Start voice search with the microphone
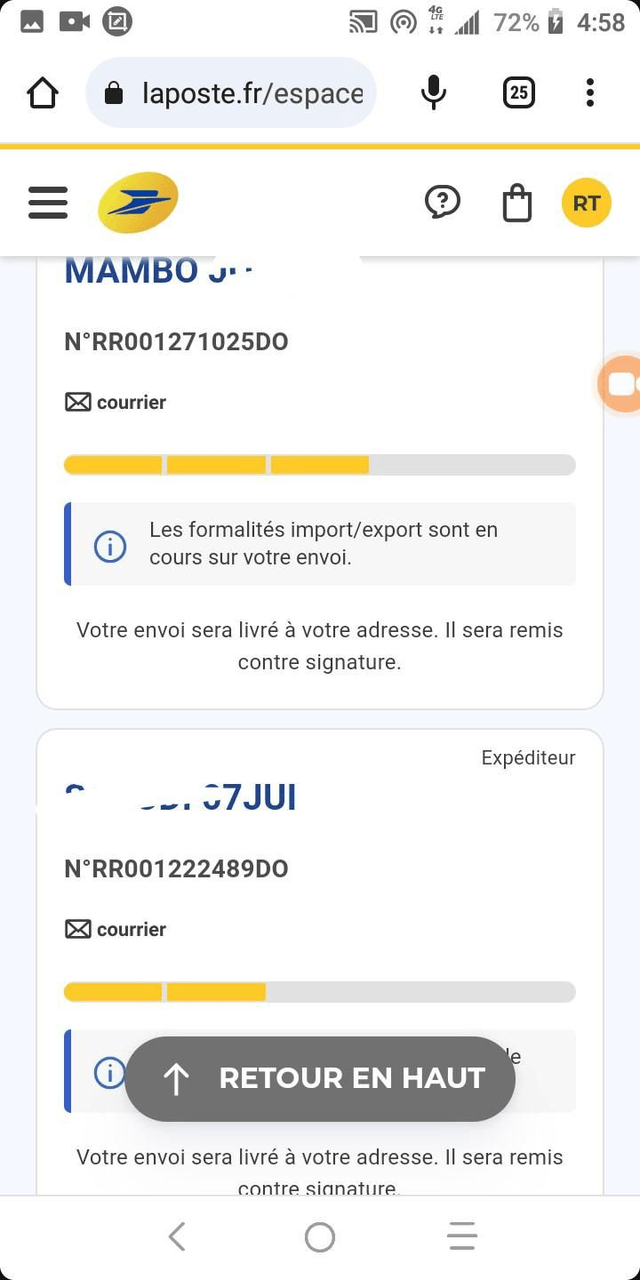 (433, 93)
